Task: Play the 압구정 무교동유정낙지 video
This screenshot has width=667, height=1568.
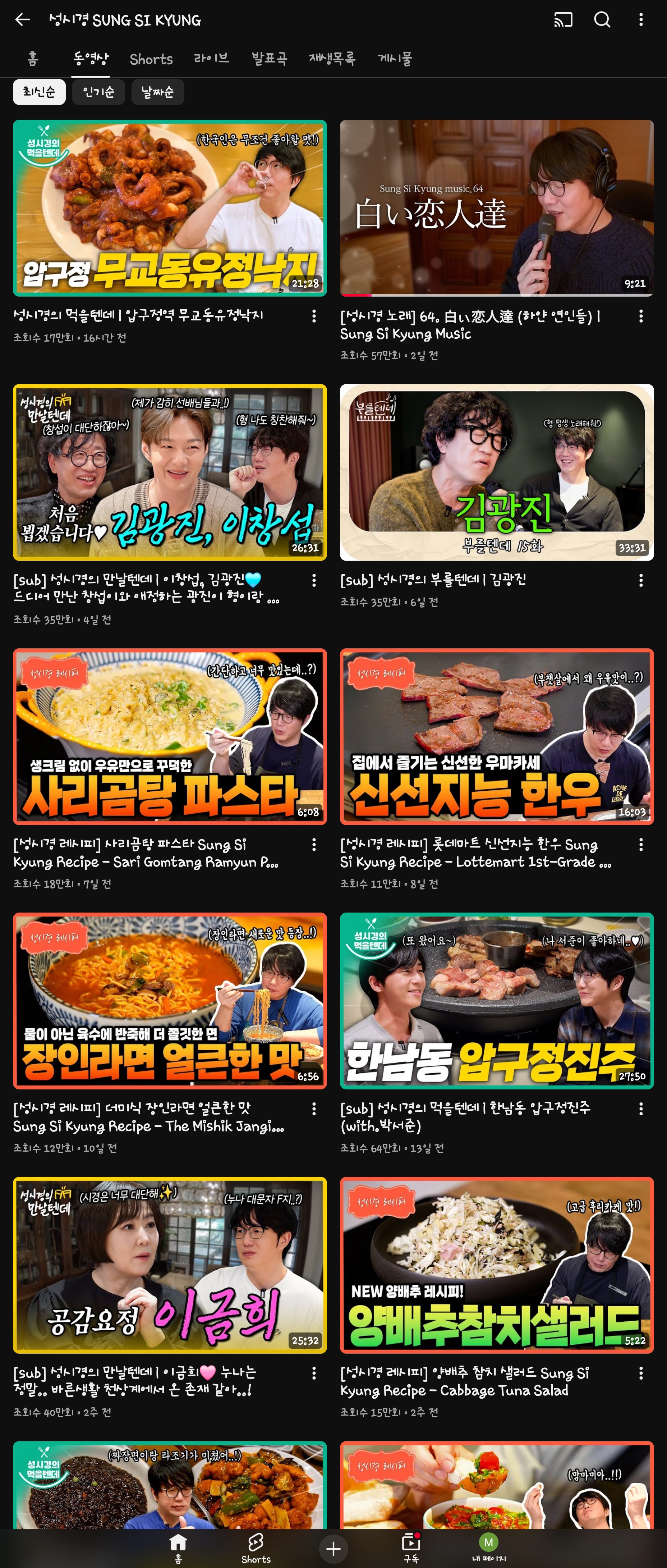Action: pos(170,208)
